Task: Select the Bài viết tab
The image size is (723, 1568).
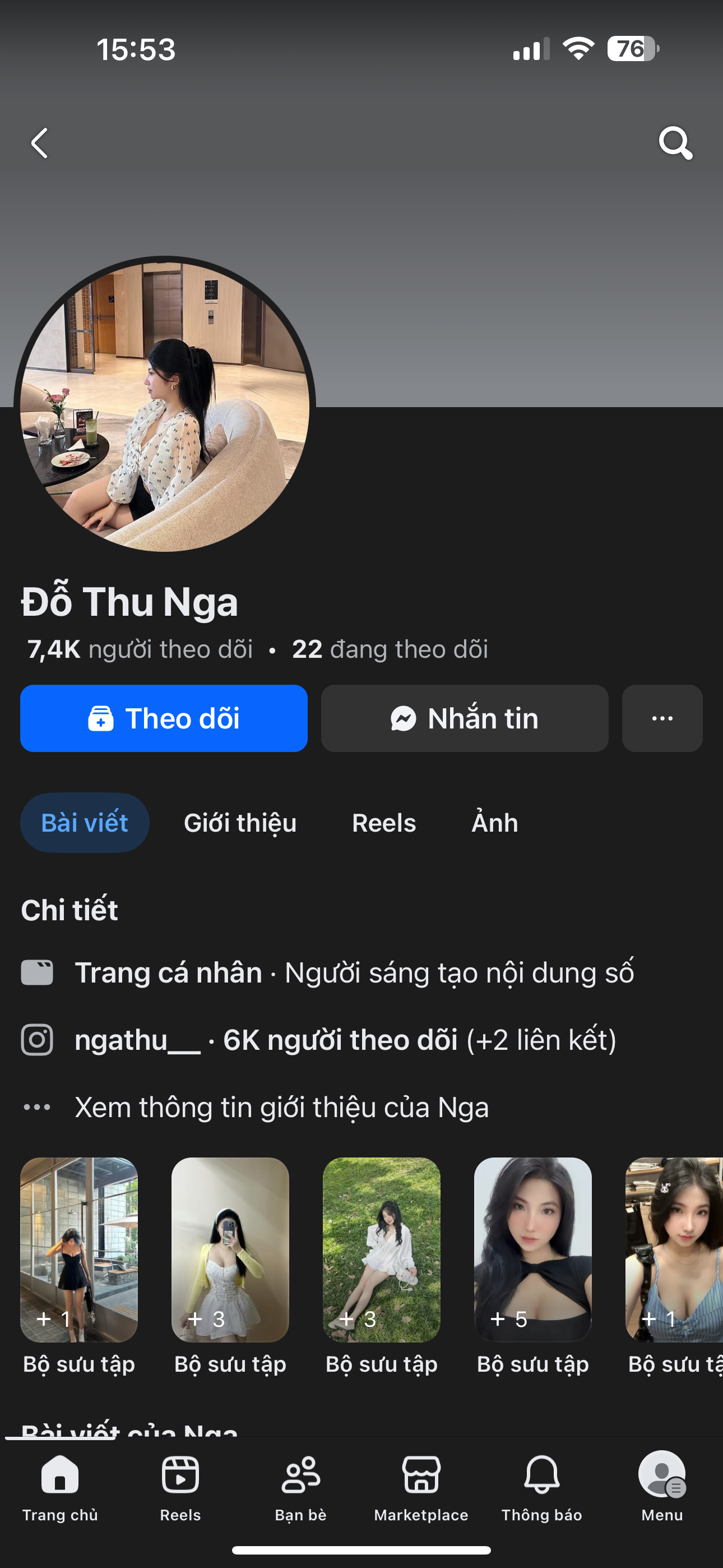Action: 85,823
